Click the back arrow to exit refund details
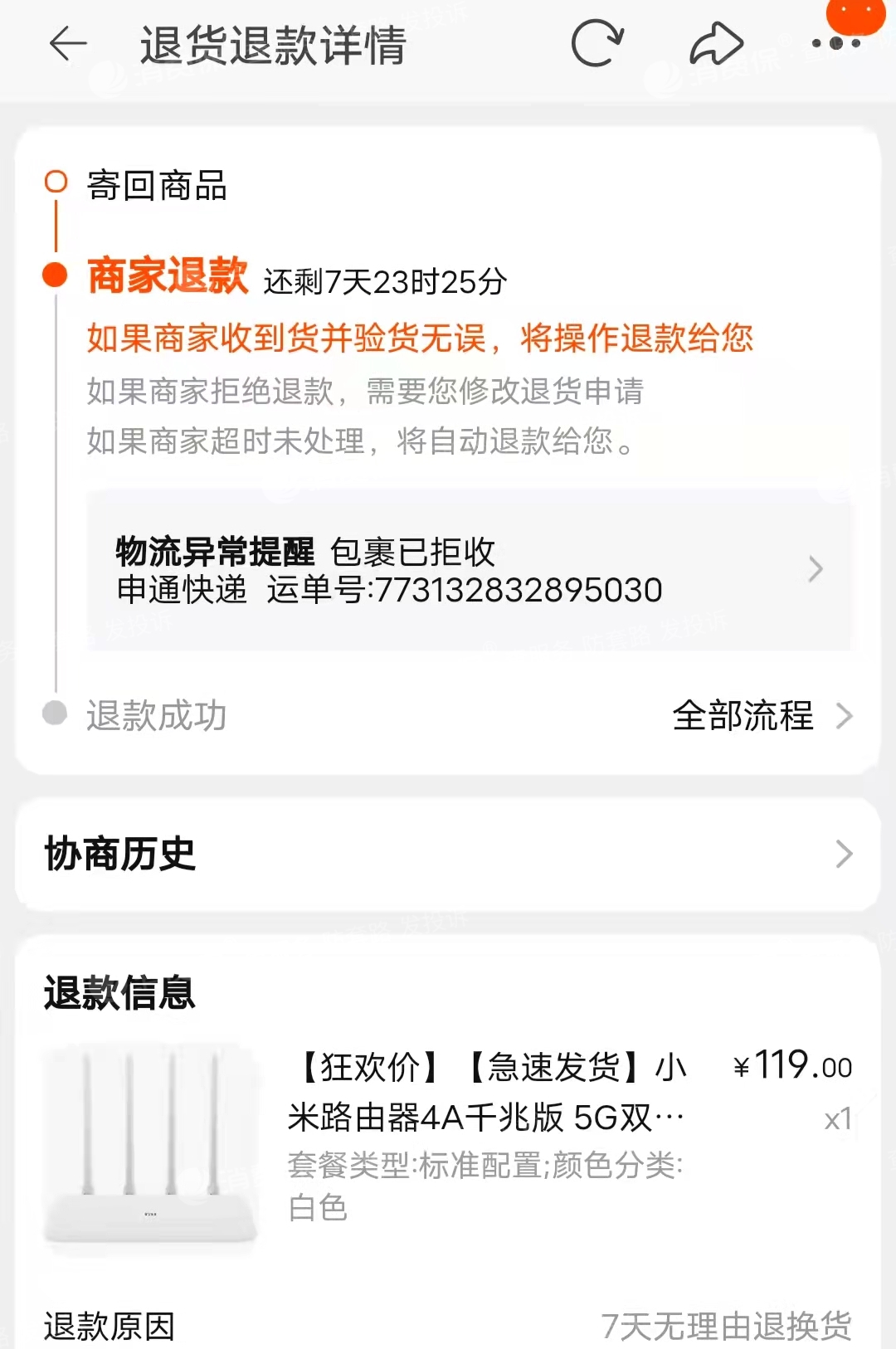 coord(66,43)
